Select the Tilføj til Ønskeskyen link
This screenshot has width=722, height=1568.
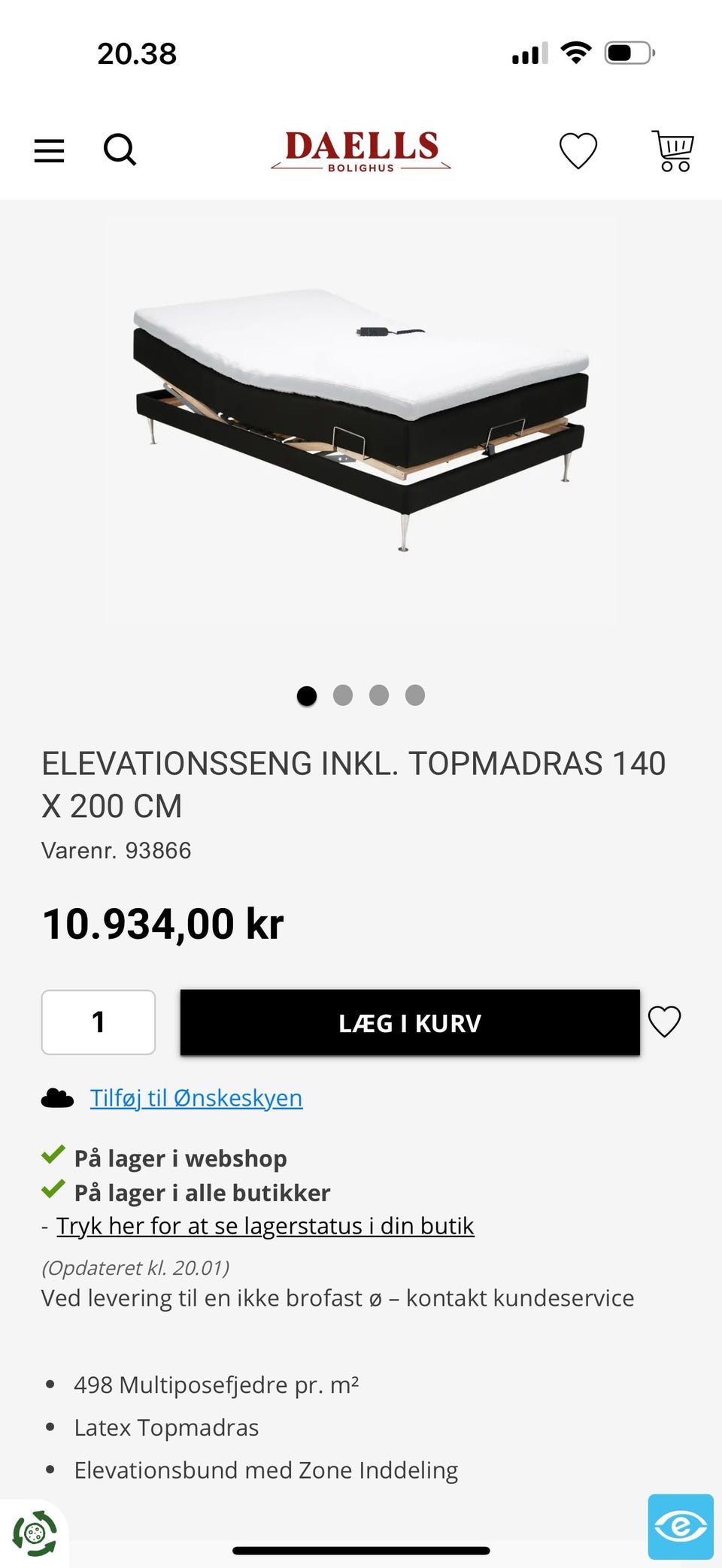196,1098
